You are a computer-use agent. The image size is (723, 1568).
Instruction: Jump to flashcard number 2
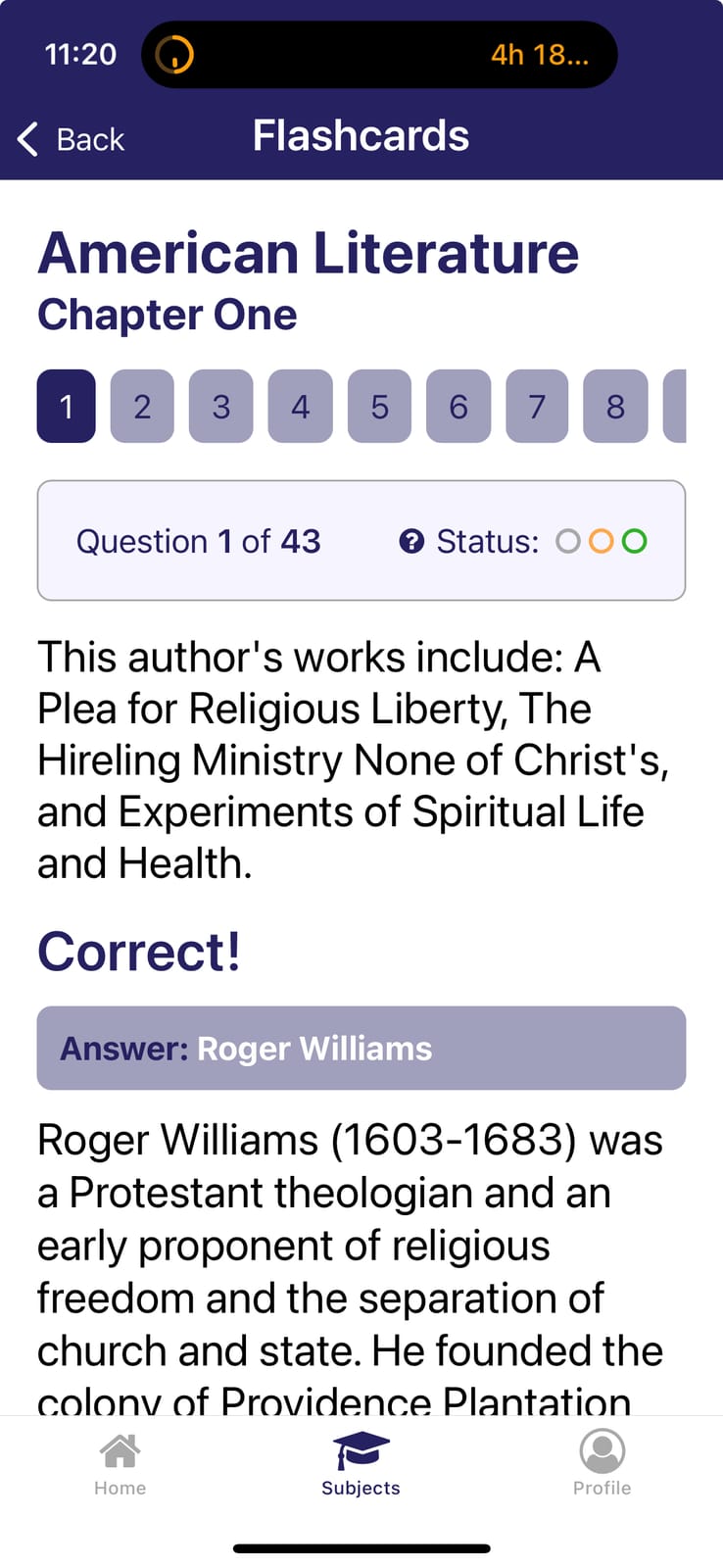[x=142, y=406]
